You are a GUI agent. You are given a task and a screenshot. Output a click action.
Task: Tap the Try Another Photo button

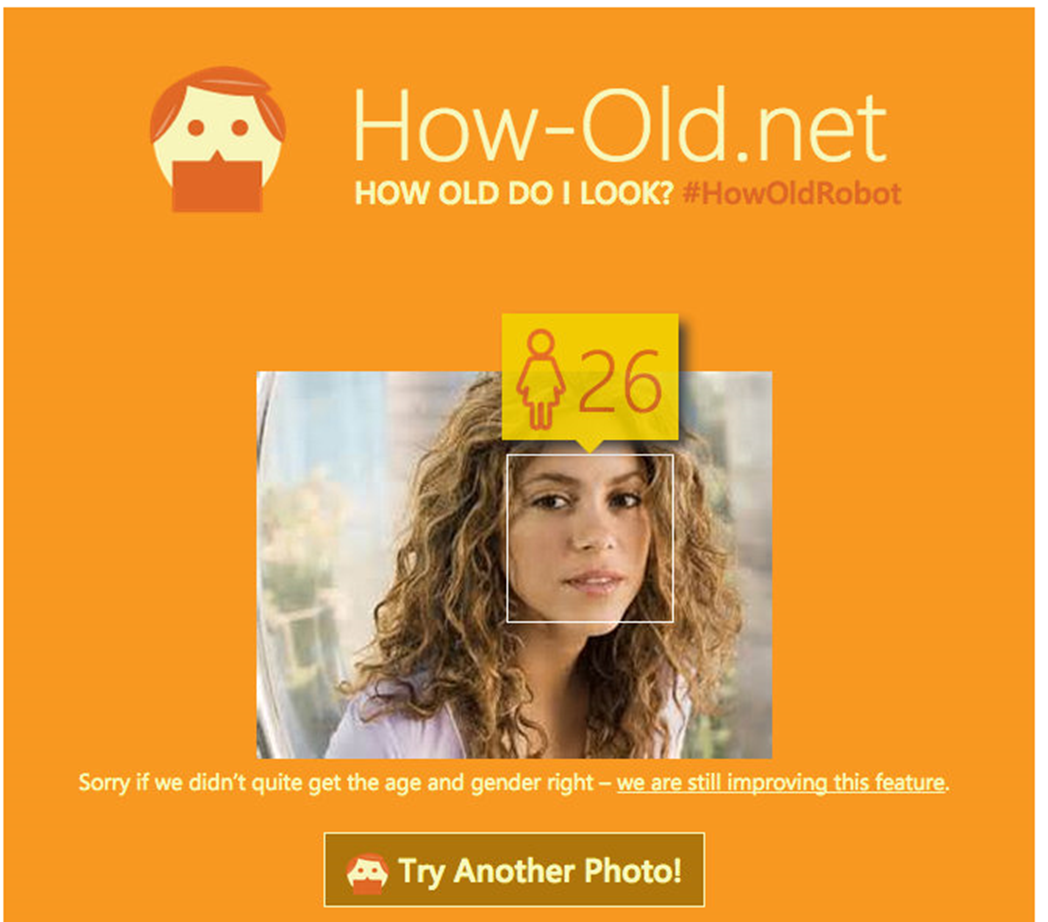pos(514,870)
